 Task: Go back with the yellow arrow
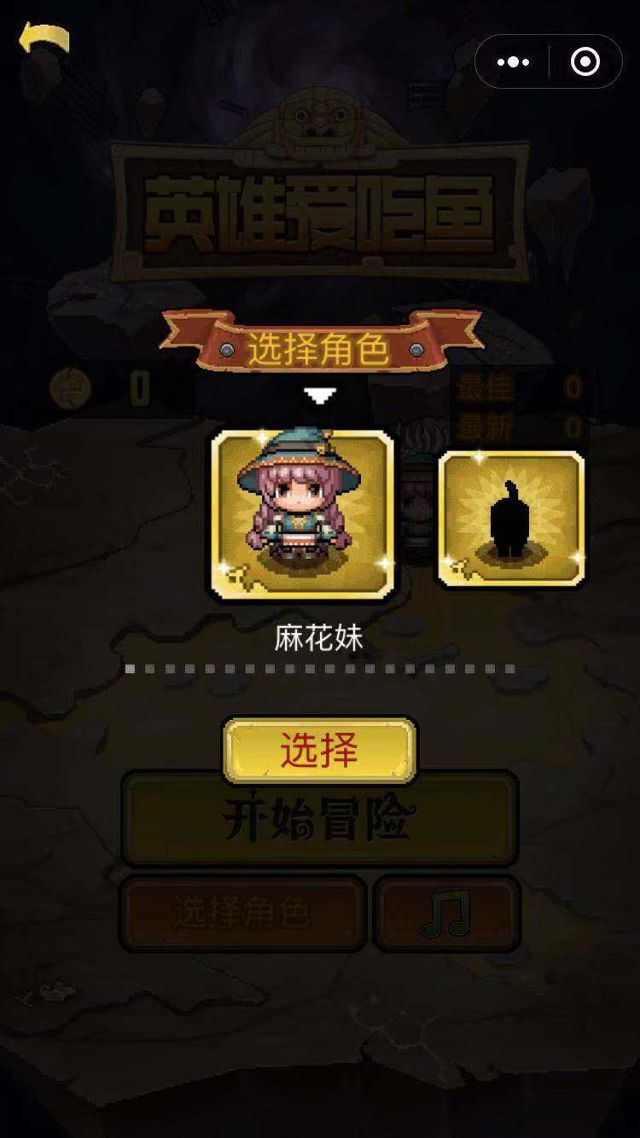44,39
